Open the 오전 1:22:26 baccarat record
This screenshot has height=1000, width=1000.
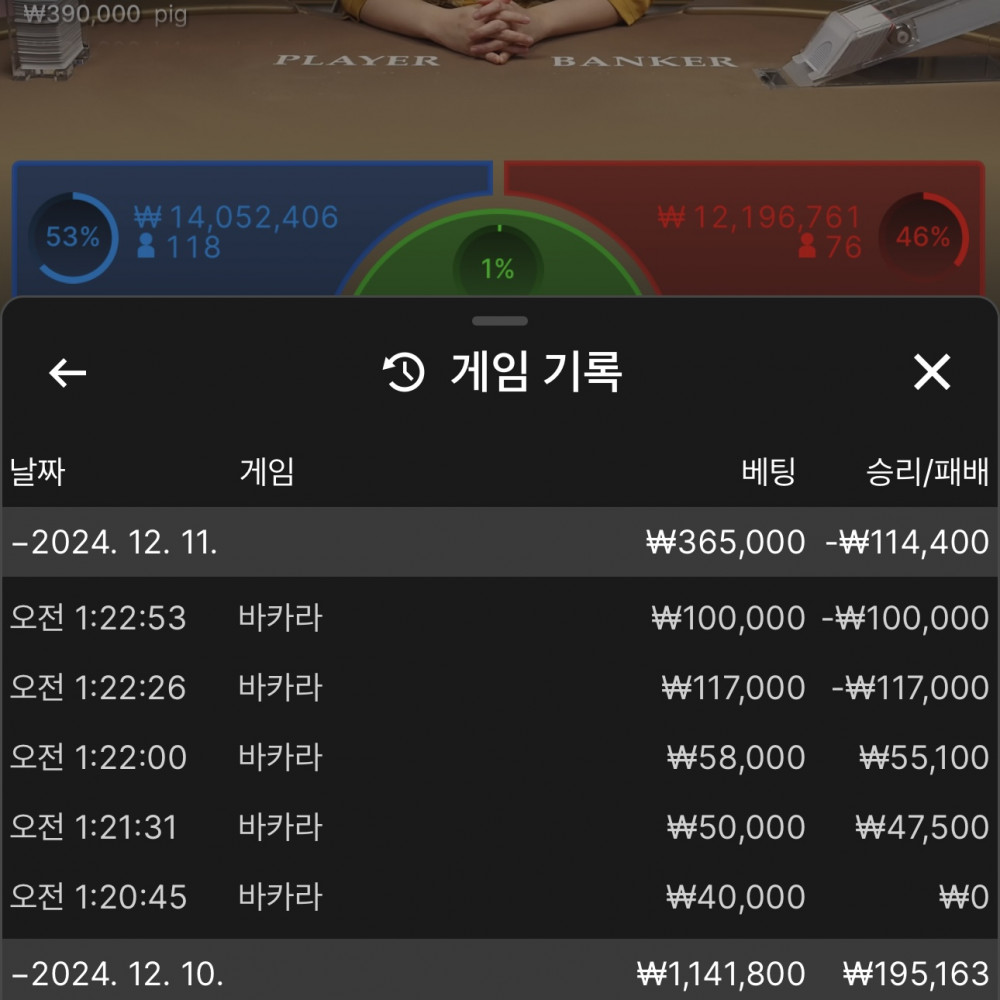coord(500,688)
